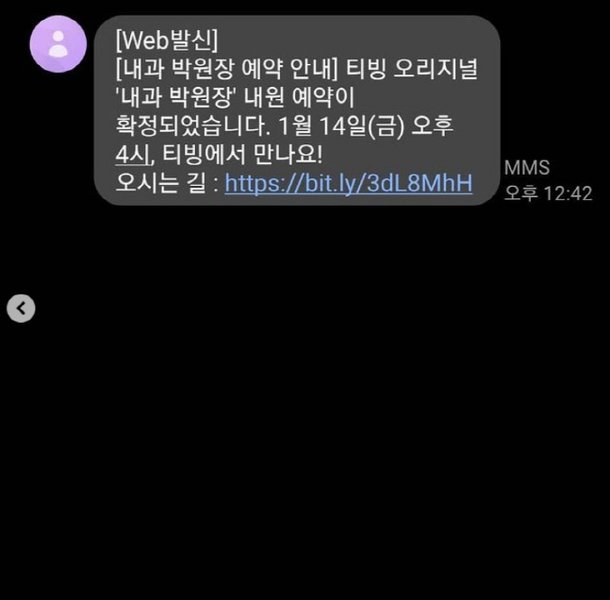Open the bit.ly link in the message
The height and width of the screenshot is (600, 610).
tap(348, 183)
